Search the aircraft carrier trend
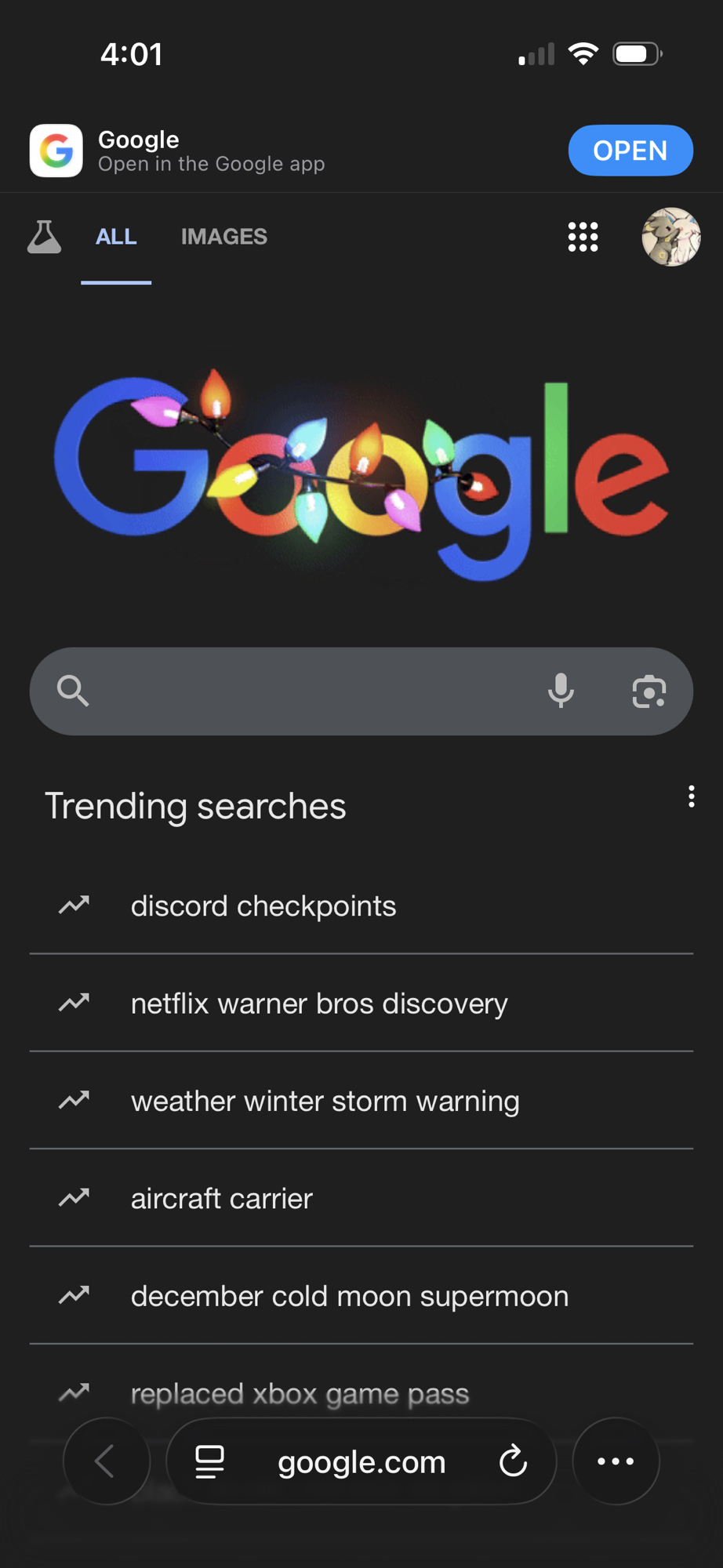The width and height of the screenshot is (723, 1568). (222, 1199)
